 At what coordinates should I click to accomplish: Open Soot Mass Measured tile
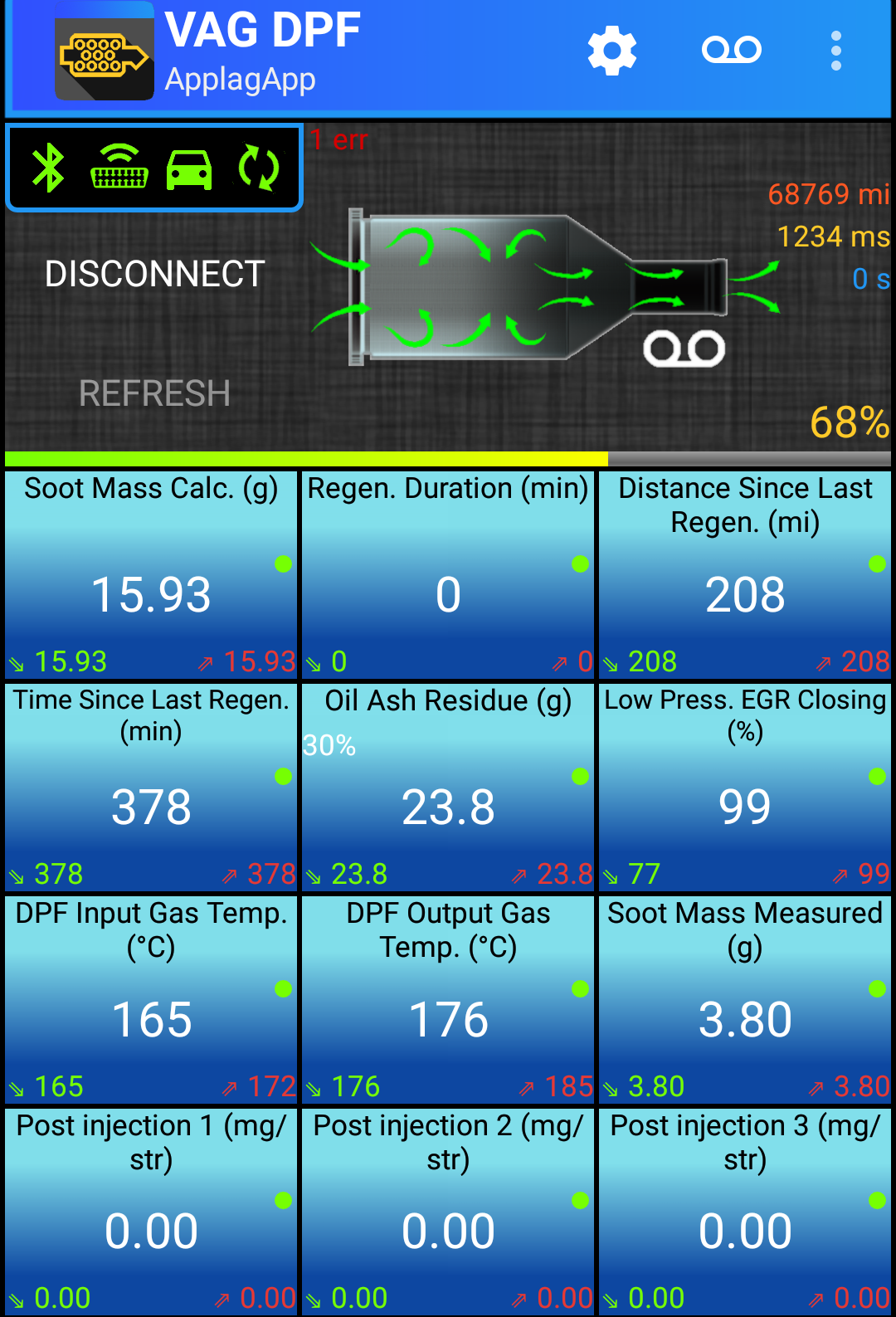coord(745,999)
